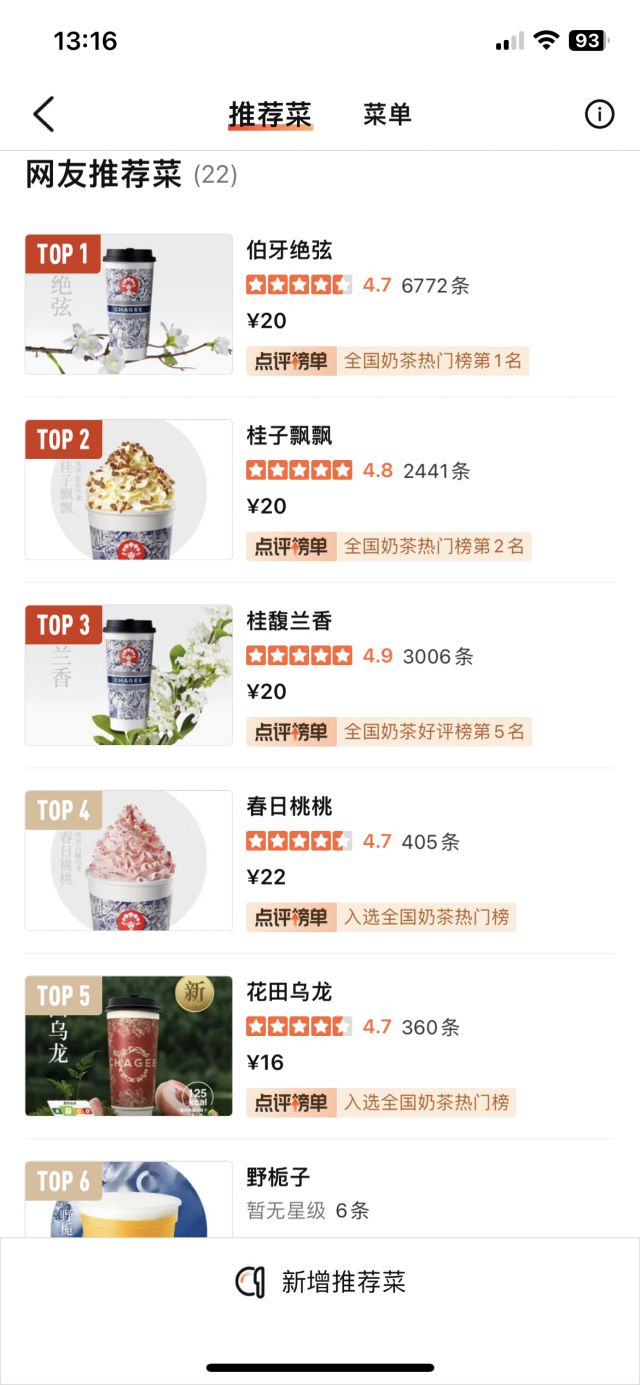Tap the 春日桃桃 dish row

click(x=289, y=806)
